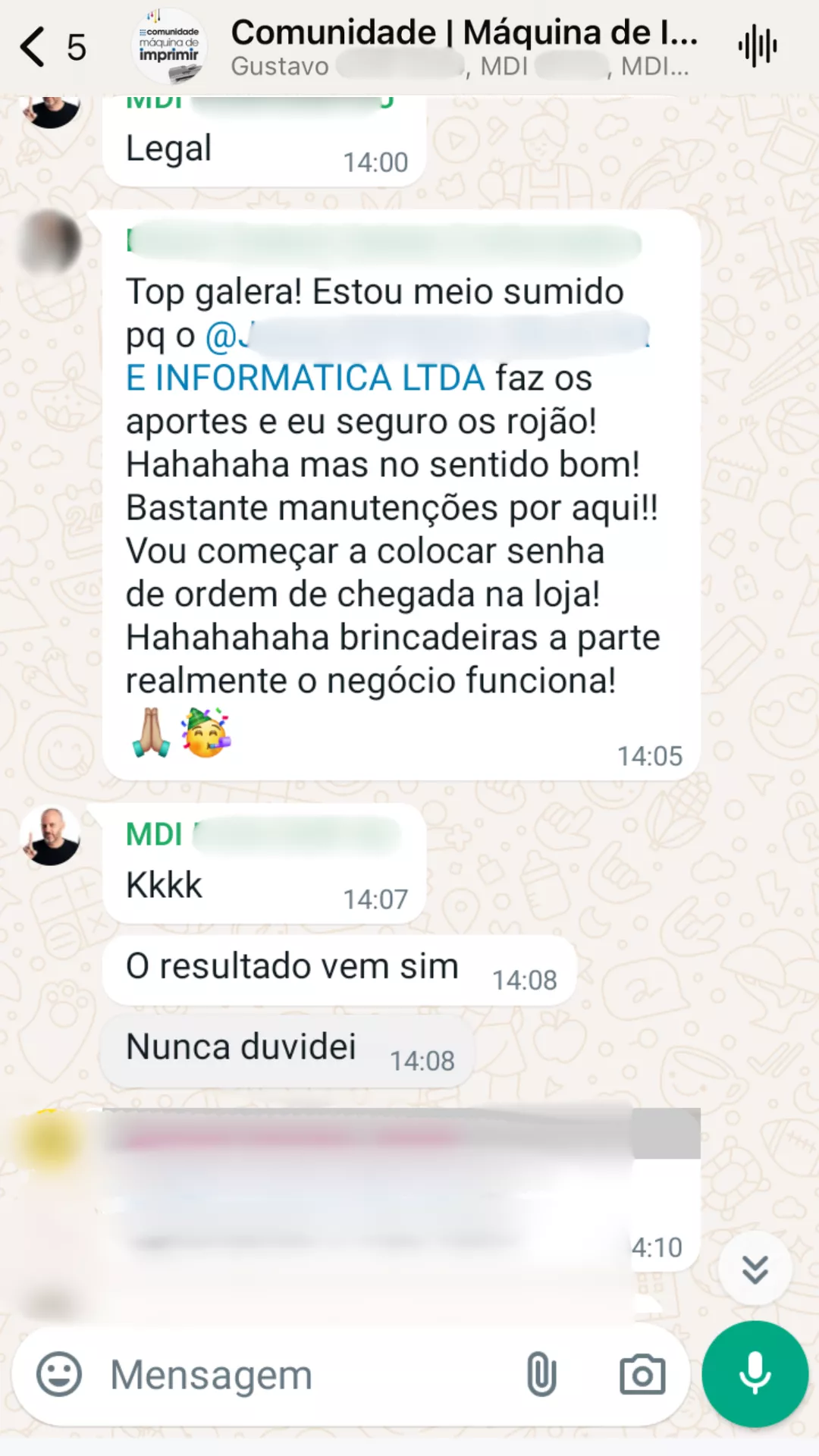View the MDI sender's profile picture

(x=50, y=836)
